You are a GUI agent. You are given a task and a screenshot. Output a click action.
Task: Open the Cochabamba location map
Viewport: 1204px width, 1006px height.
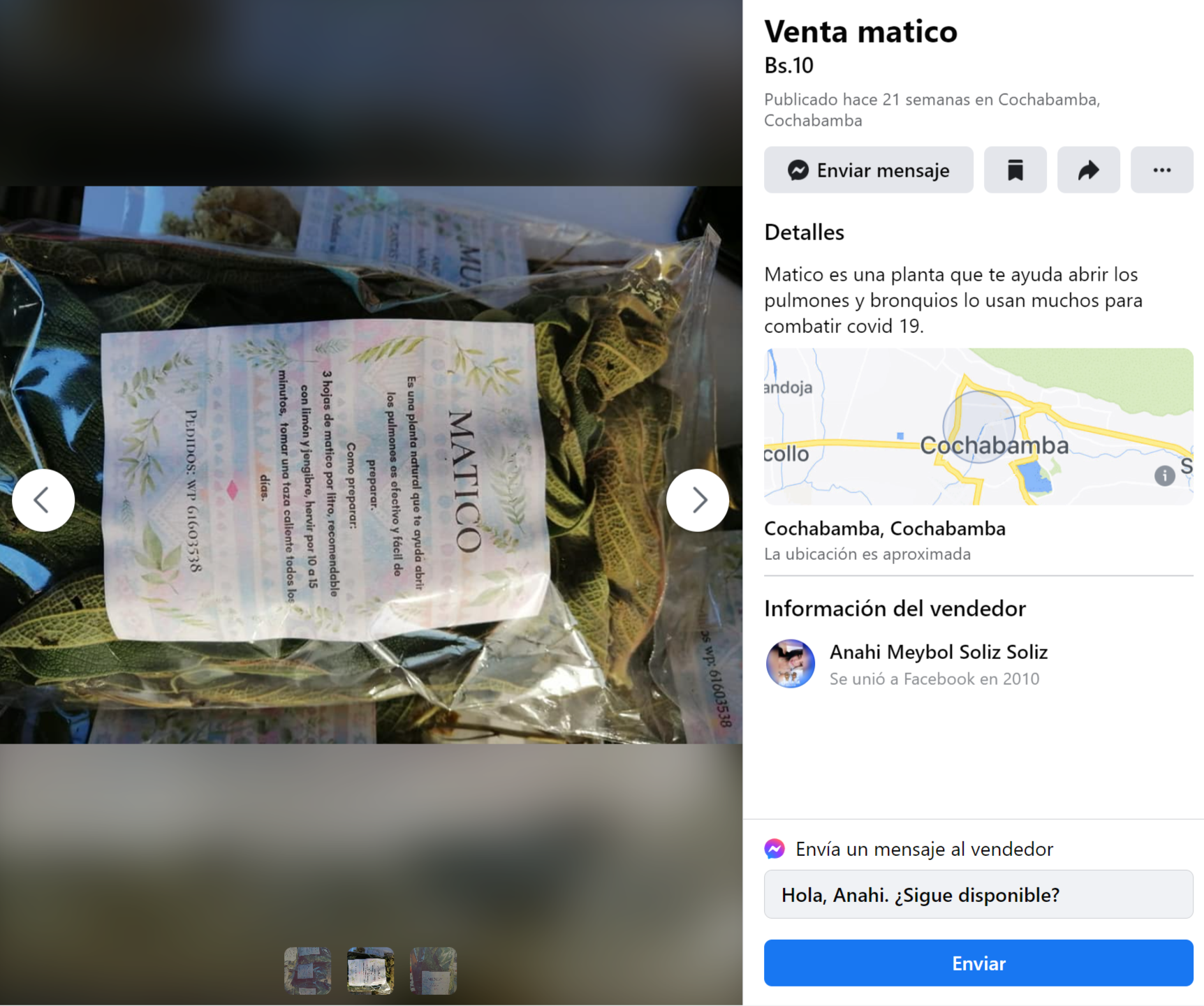[x=978, y=426]
